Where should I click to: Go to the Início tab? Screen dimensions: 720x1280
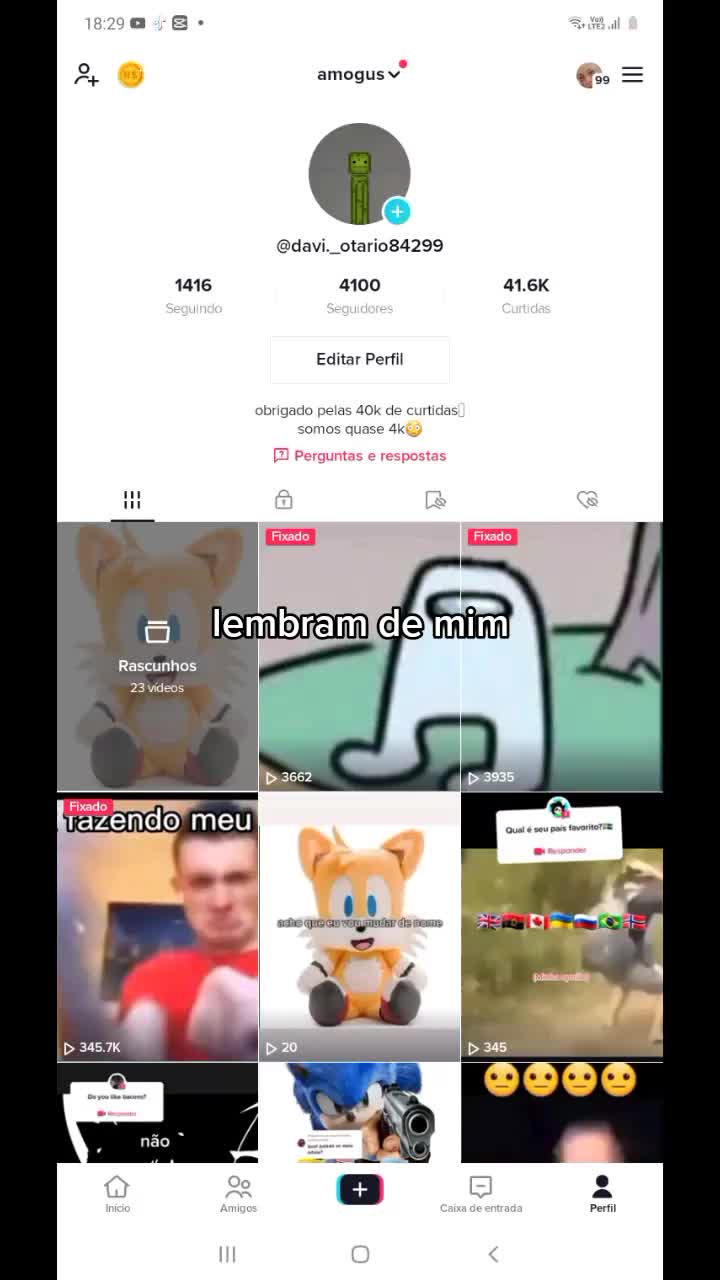(117, 1193)
